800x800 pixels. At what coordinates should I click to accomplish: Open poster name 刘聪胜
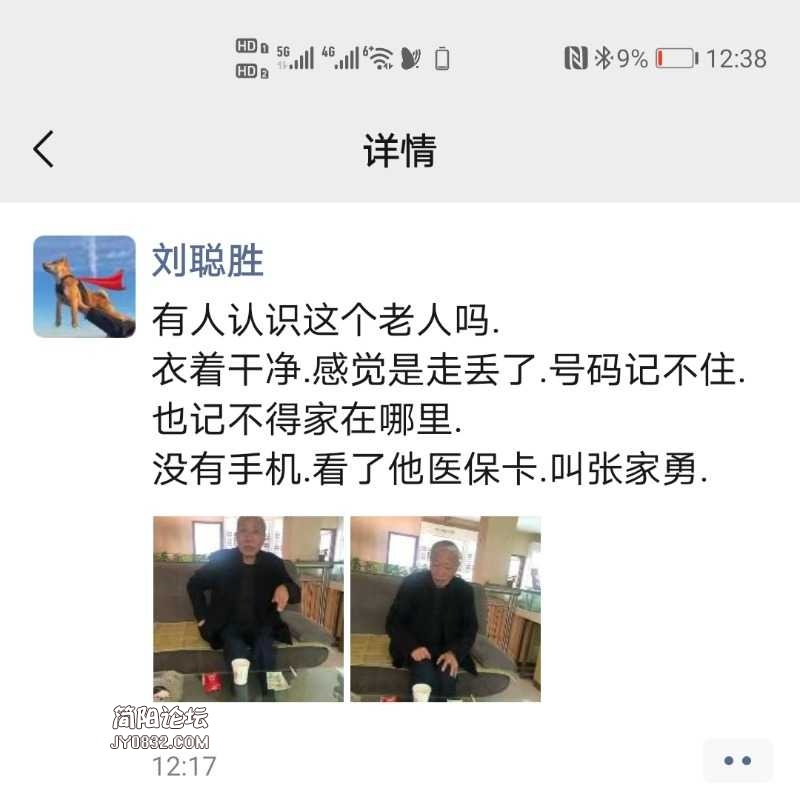tap(208, 261)
